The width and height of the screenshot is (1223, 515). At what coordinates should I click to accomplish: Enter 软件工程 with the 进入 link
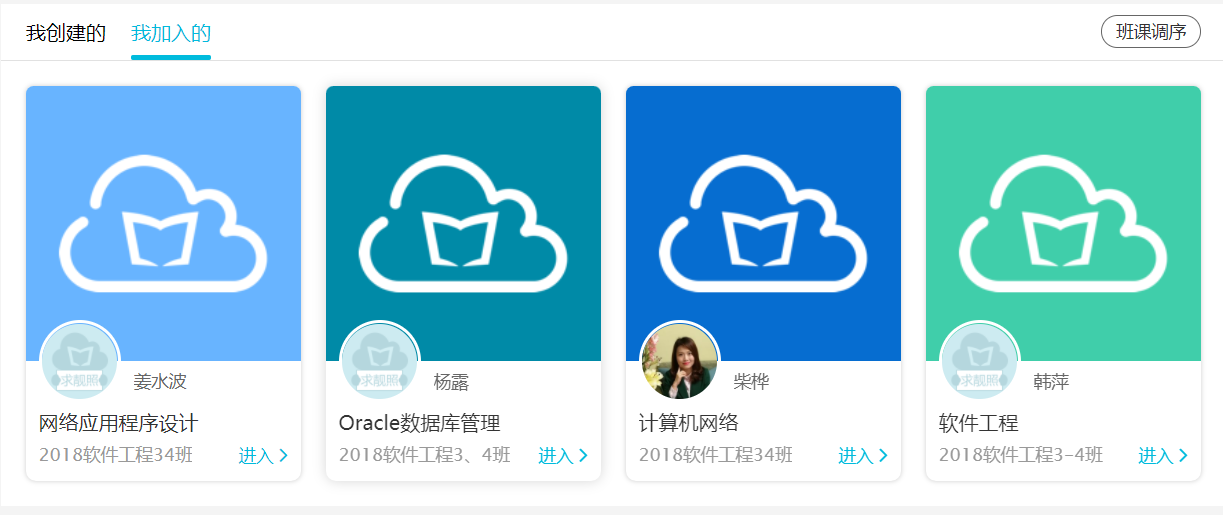(1163, 456)
